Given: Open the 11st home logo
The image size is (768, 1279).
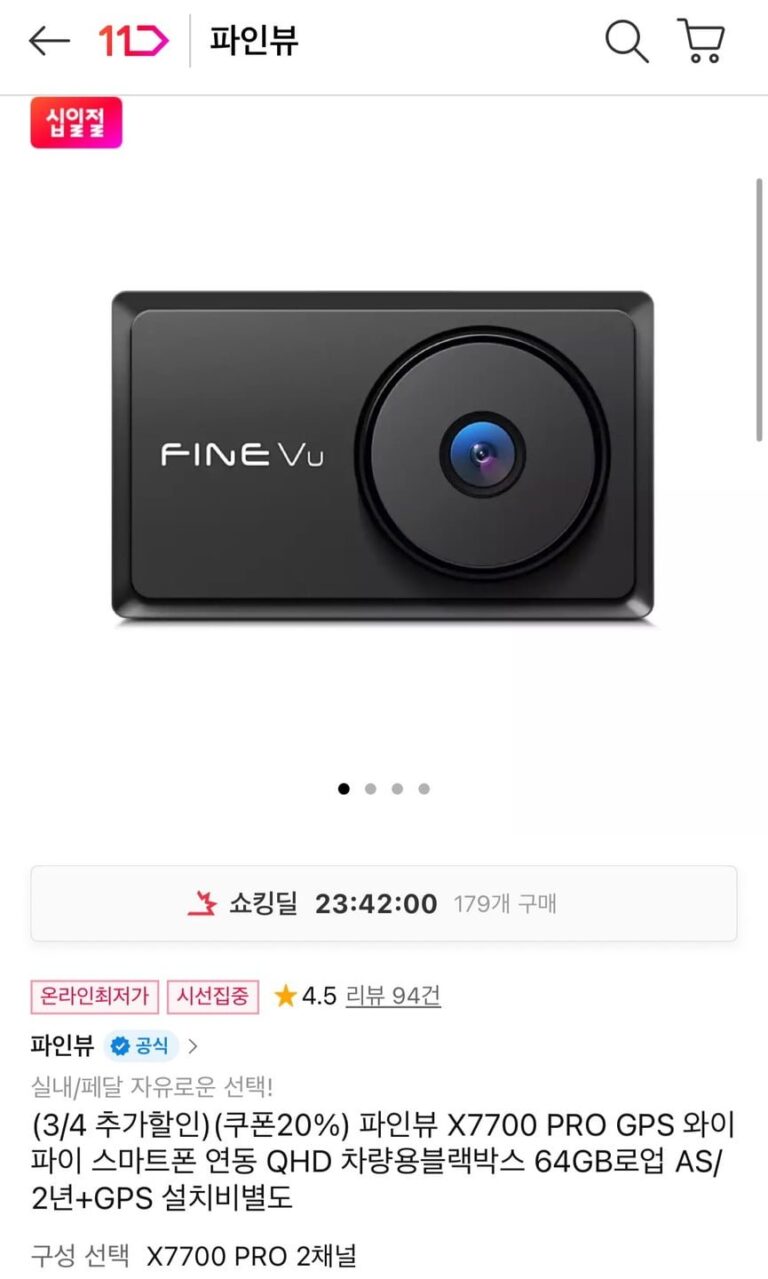Looking at the screenshot, I should click(x=133, y=41).
